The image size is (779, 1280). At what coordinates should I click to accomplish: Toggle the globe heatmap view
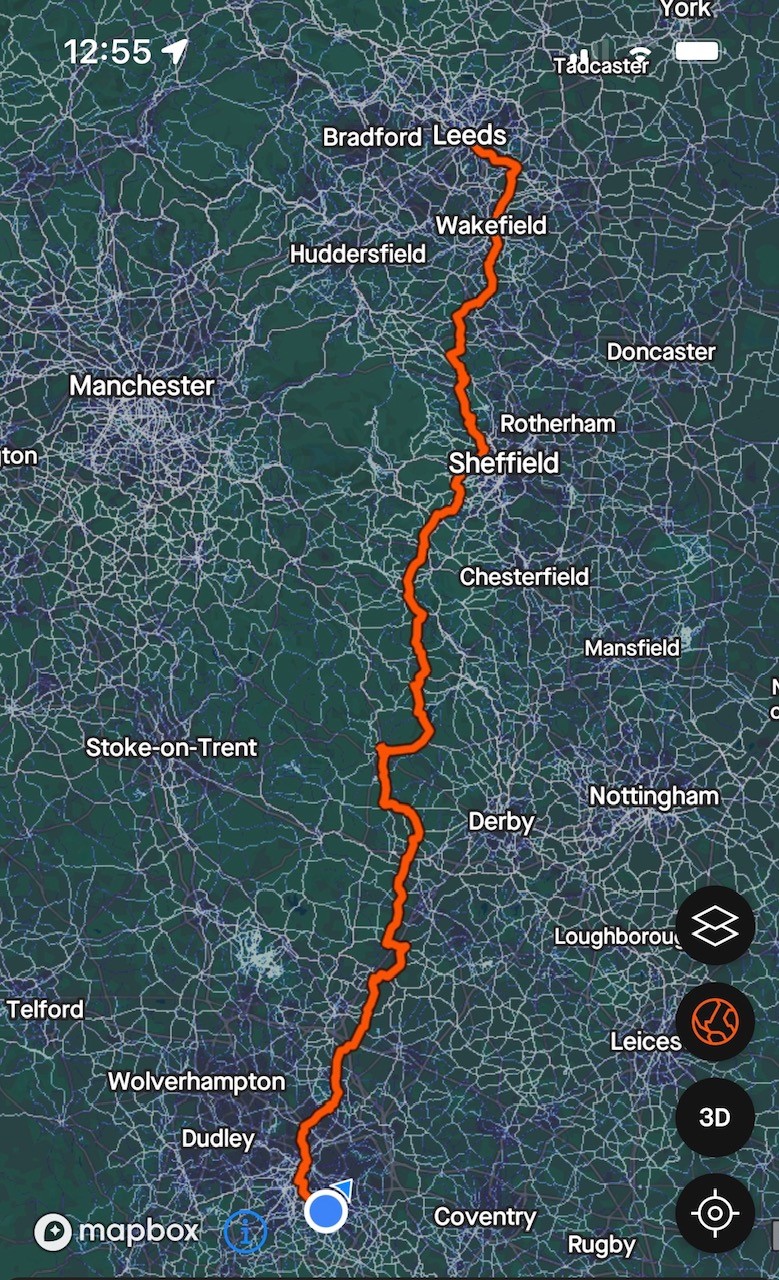coord(714,1022)
